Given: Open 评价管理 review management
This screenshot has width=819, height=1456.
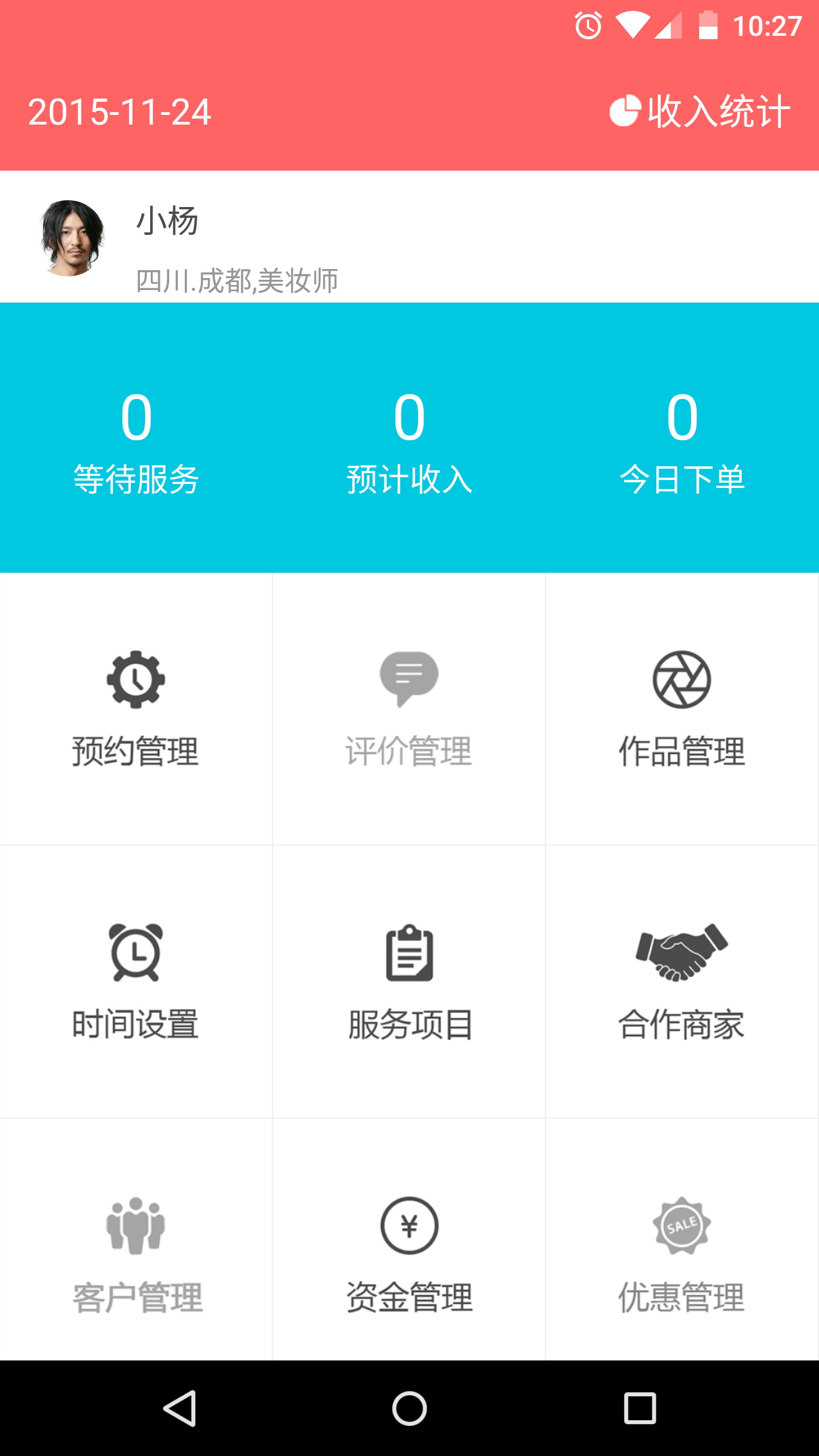Looking at the screenshot, I should coord(409,709).
